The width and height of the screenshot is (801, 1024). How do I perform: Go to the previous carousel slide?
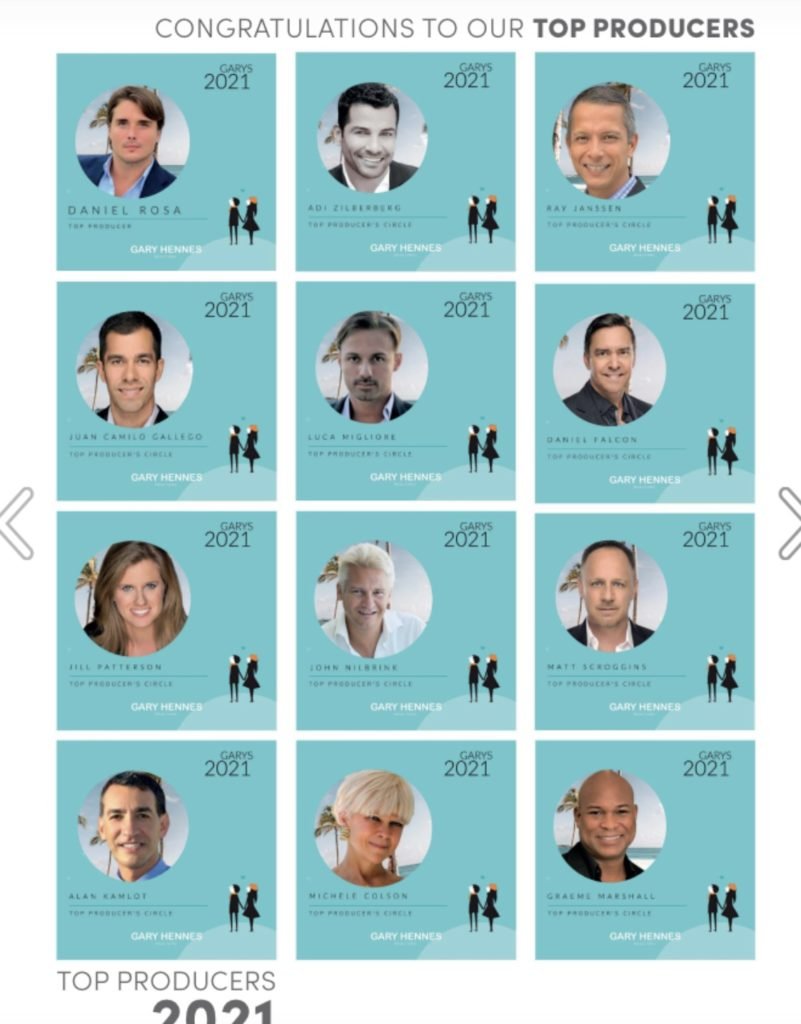17,523
